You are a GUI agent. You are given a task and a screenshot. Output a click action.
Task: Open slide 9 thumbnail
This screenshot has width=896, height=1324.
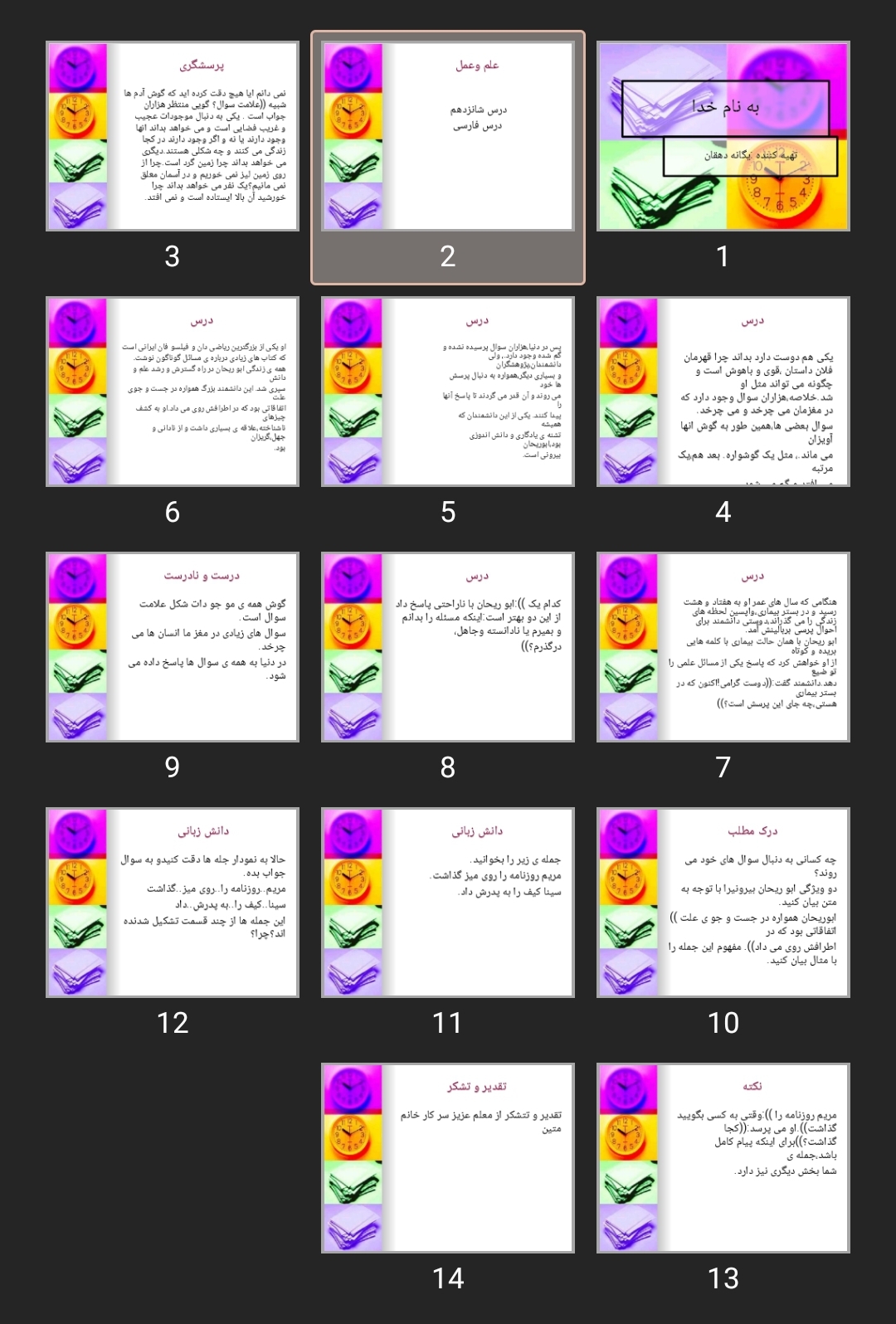[173, 647]
